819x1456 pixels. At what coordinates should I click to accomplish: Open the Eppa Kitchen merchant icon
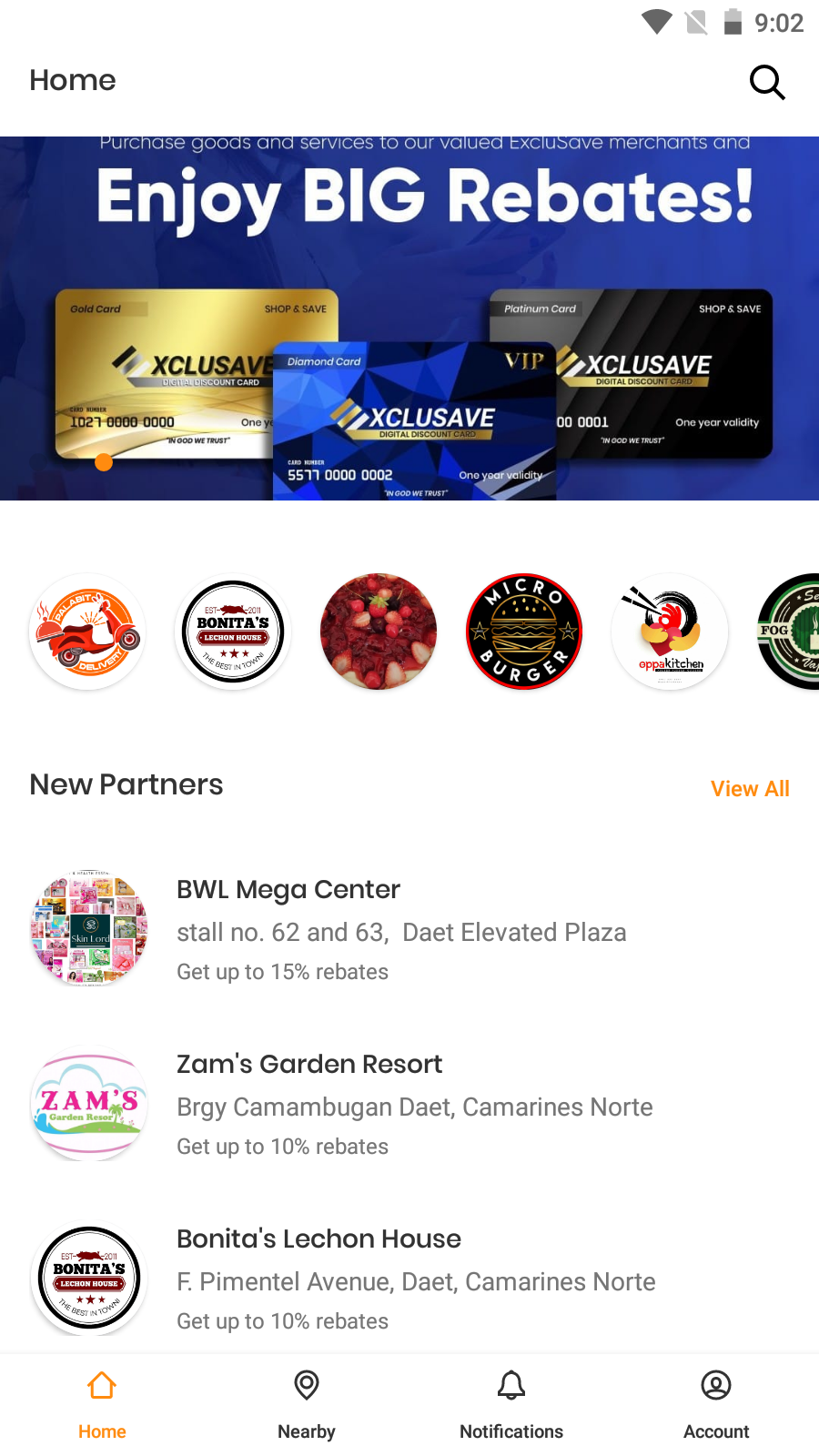click(670, 632)
